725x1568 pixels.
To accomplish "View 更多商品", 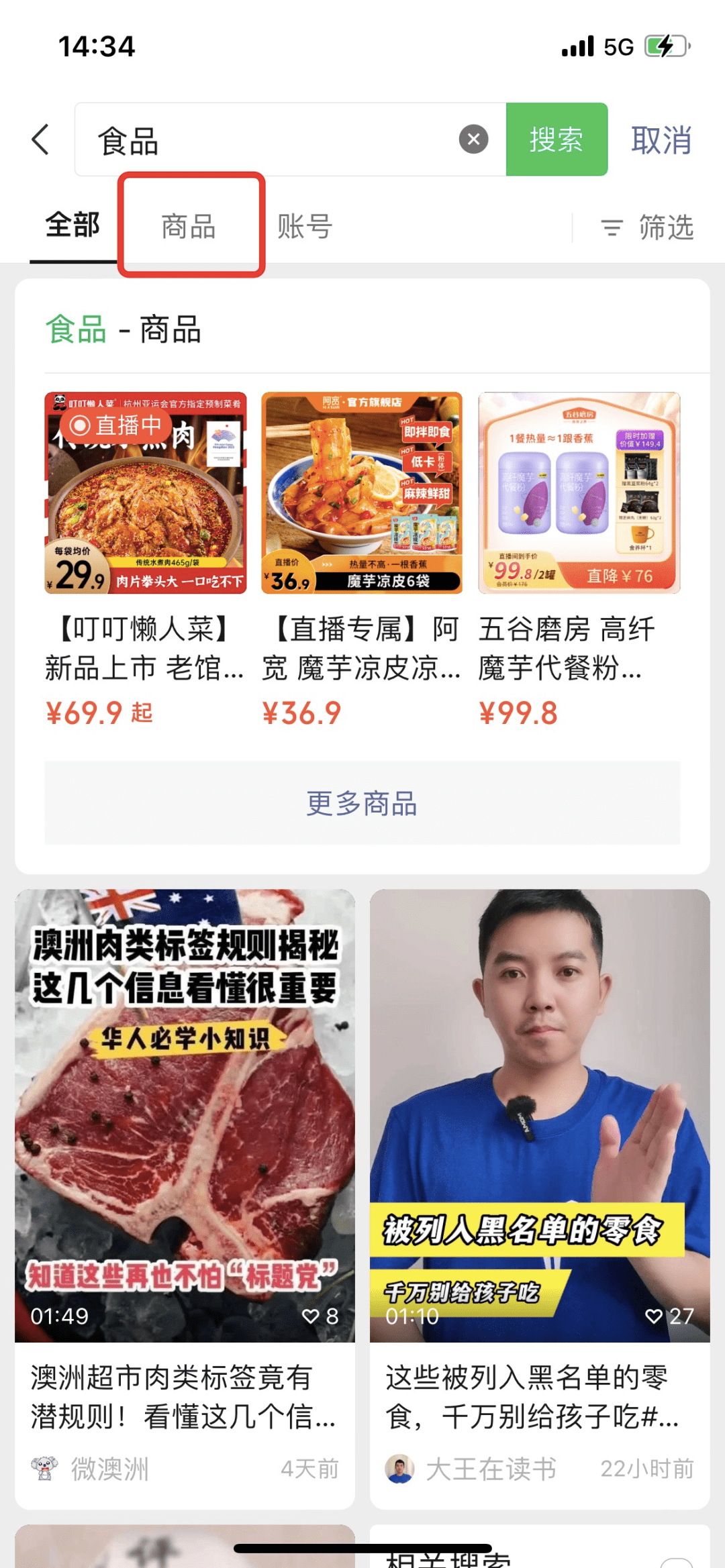I will [x=362, y=803].
